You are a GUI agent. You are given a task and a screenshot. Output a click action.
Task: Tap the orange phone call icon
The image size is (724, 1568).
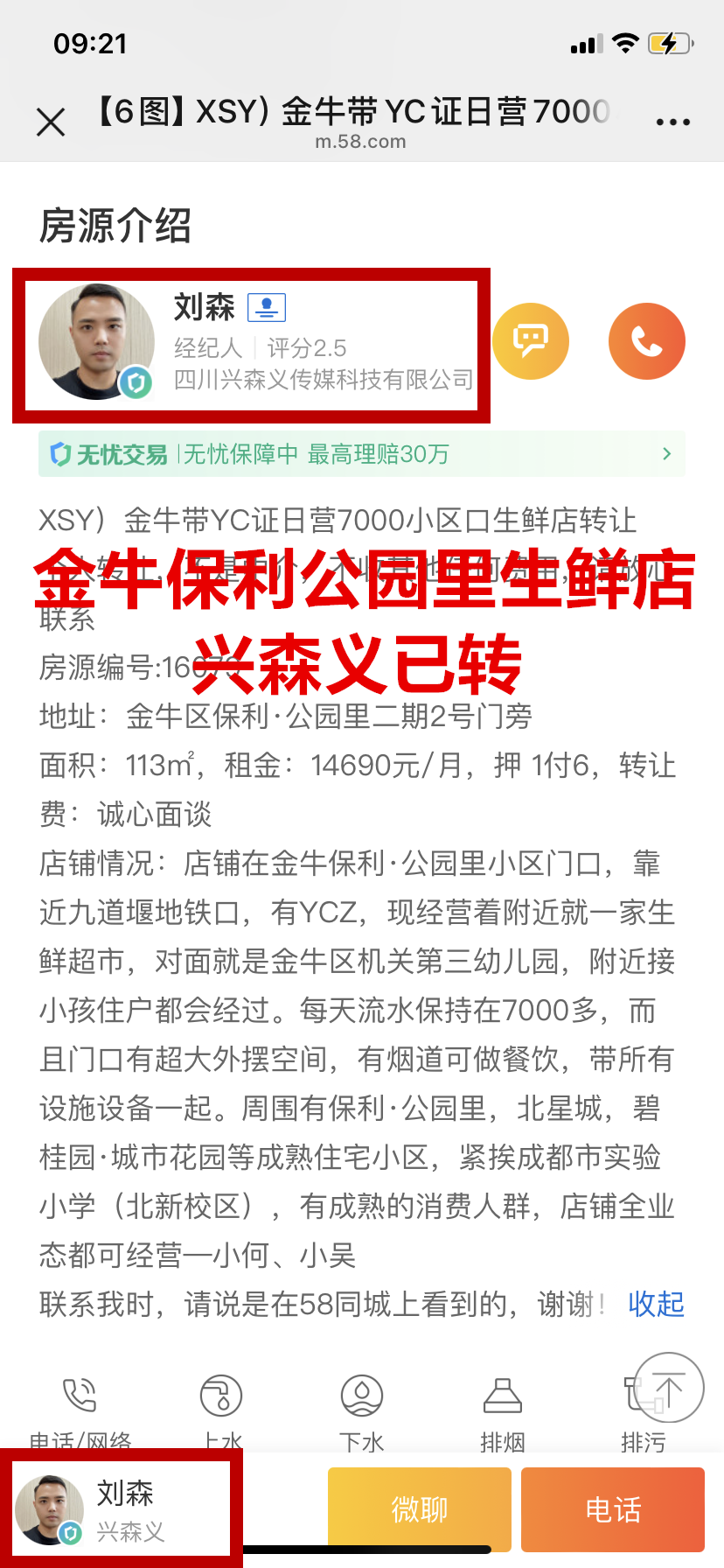(646, 341)
